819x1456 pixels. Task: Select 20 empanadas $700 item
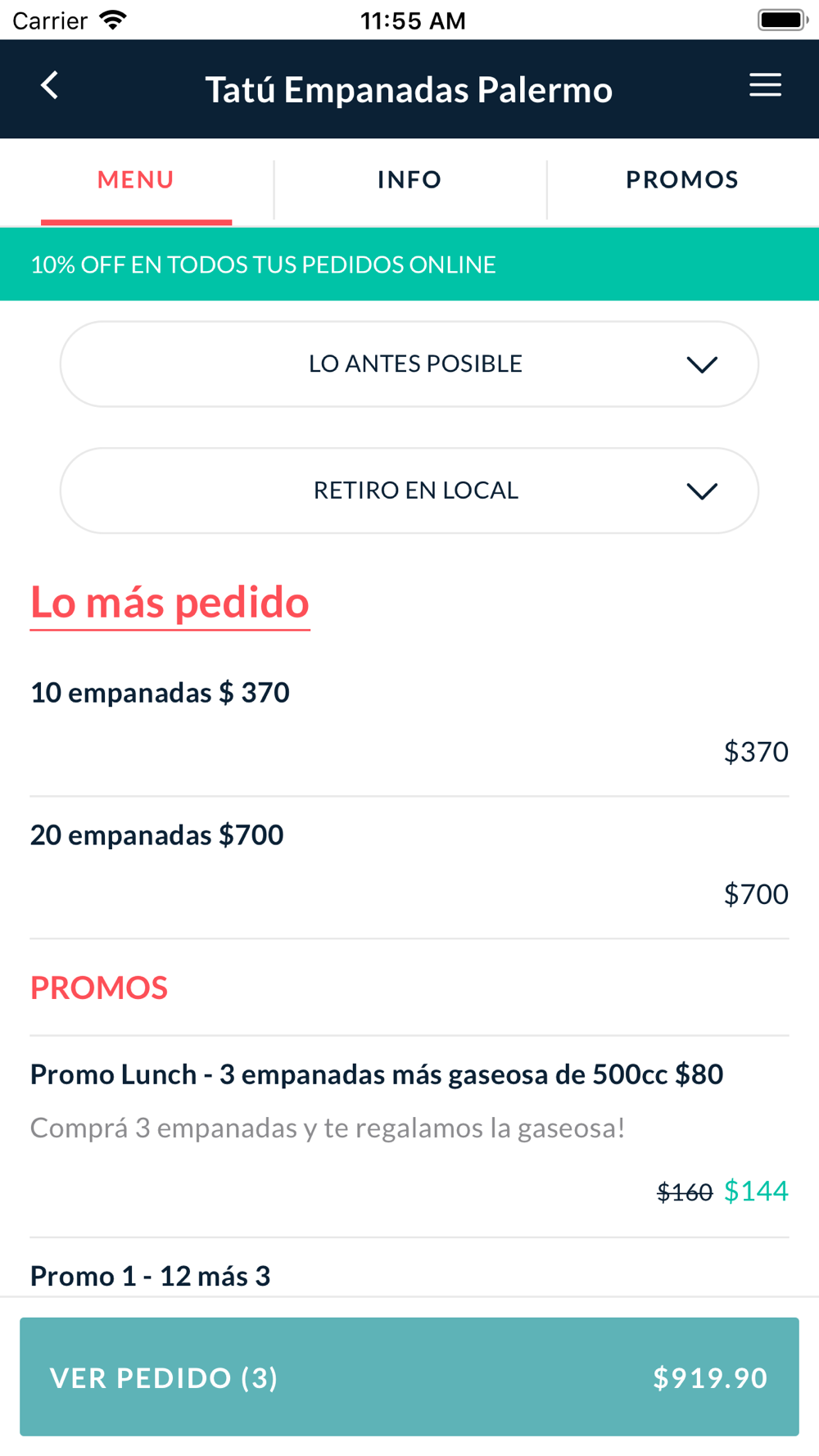tap(409, 866)
